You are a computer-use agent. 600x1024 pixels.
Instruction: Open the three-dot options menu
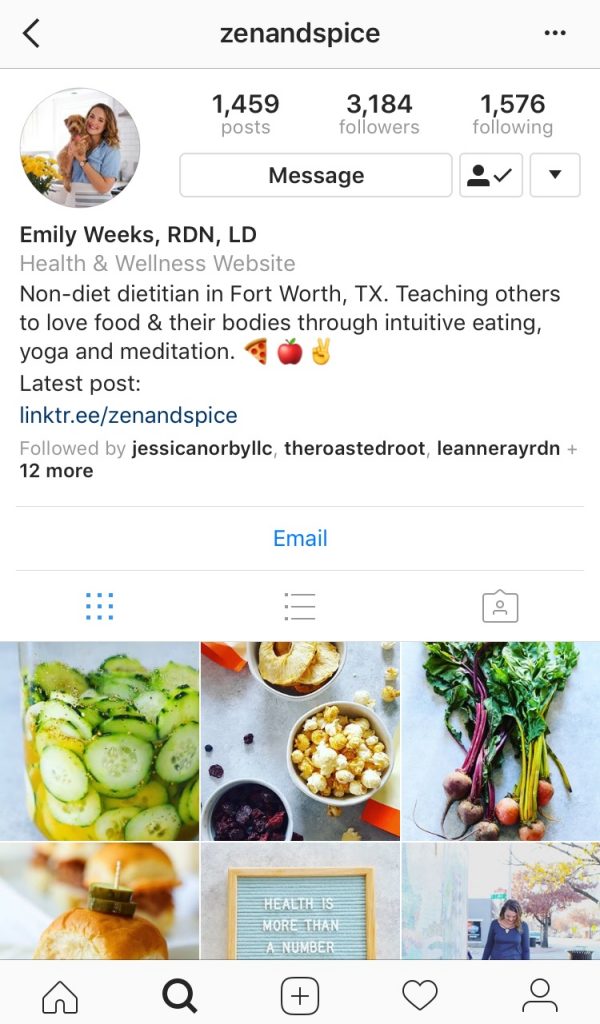[x=555, y=33]
